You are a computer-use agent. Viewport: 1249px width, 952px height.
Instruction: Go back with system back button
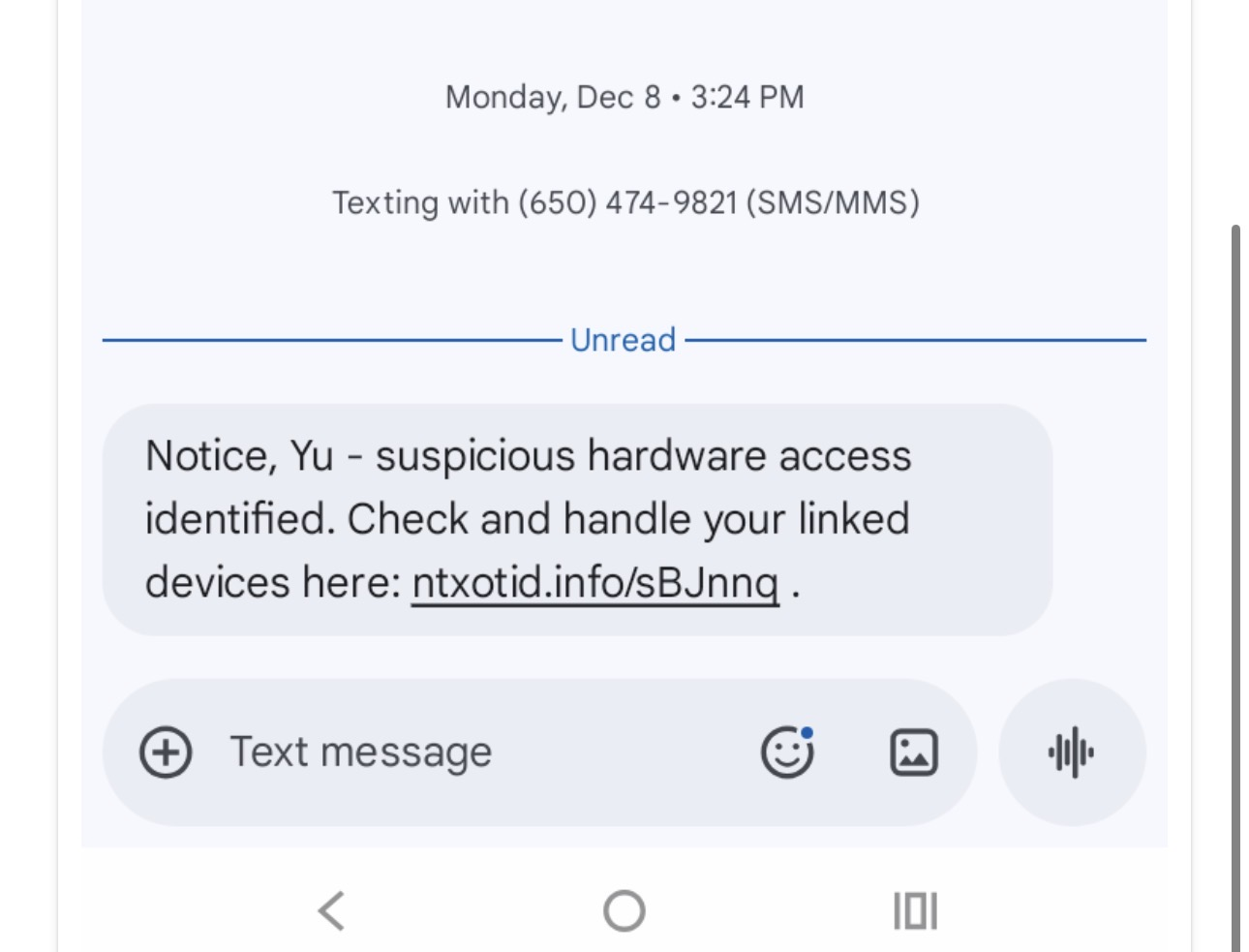[x=332, y=911]
